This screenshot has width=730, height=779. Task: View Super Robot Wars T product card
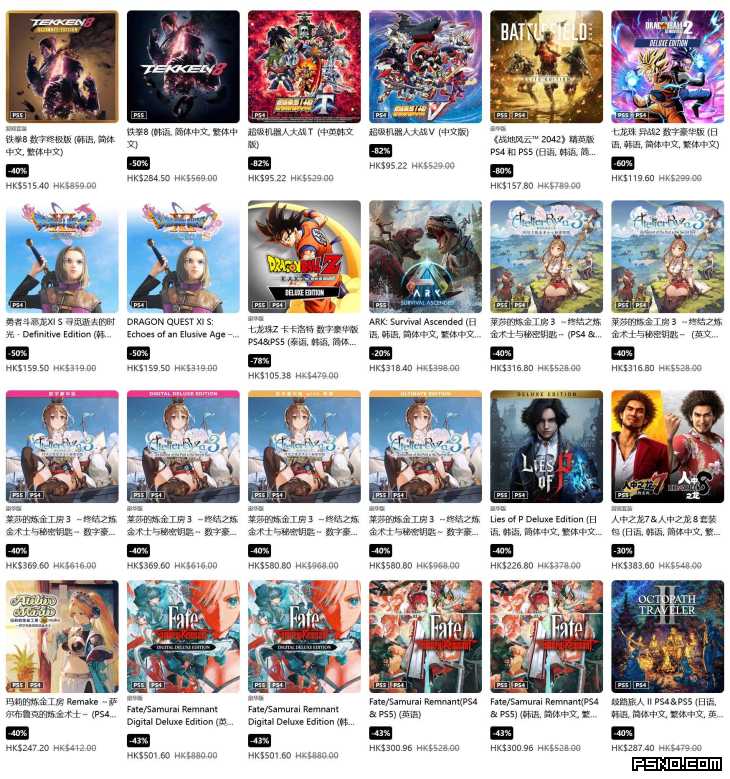click(x=304, y=67)
